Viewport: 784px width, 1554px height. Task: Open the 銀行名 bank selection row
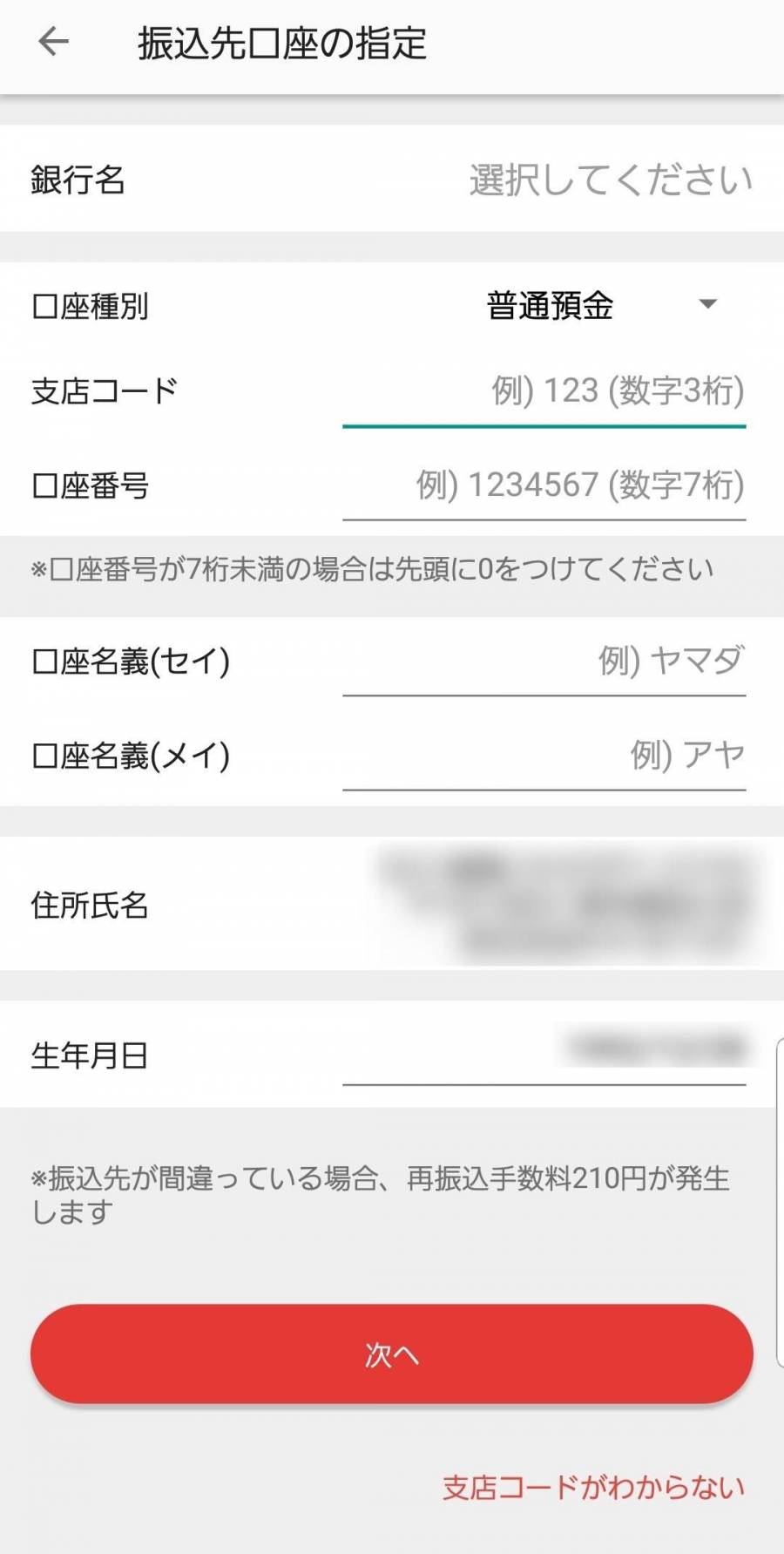(392, 179)
